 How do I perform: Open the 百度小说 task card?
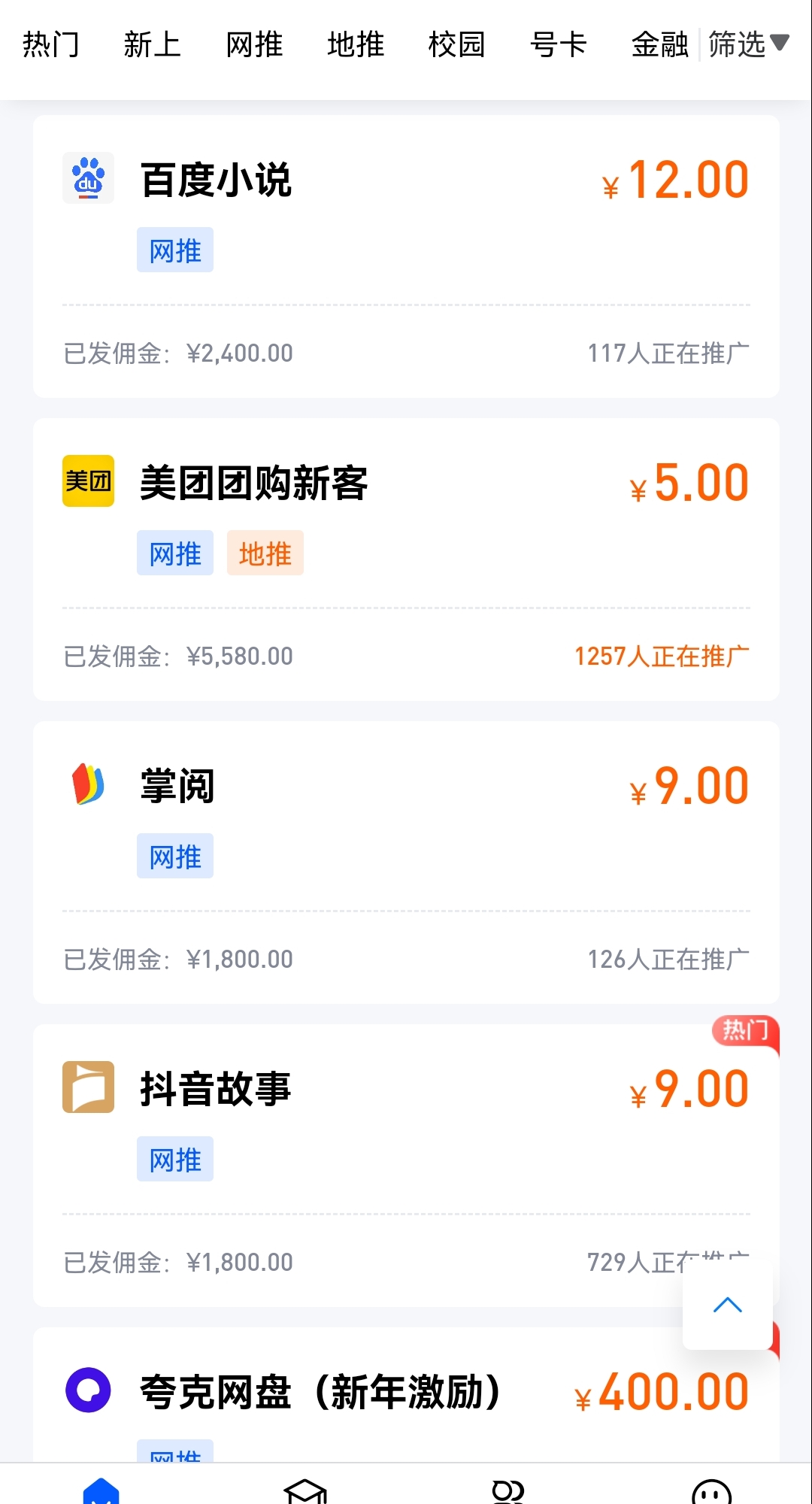point(406,256)
